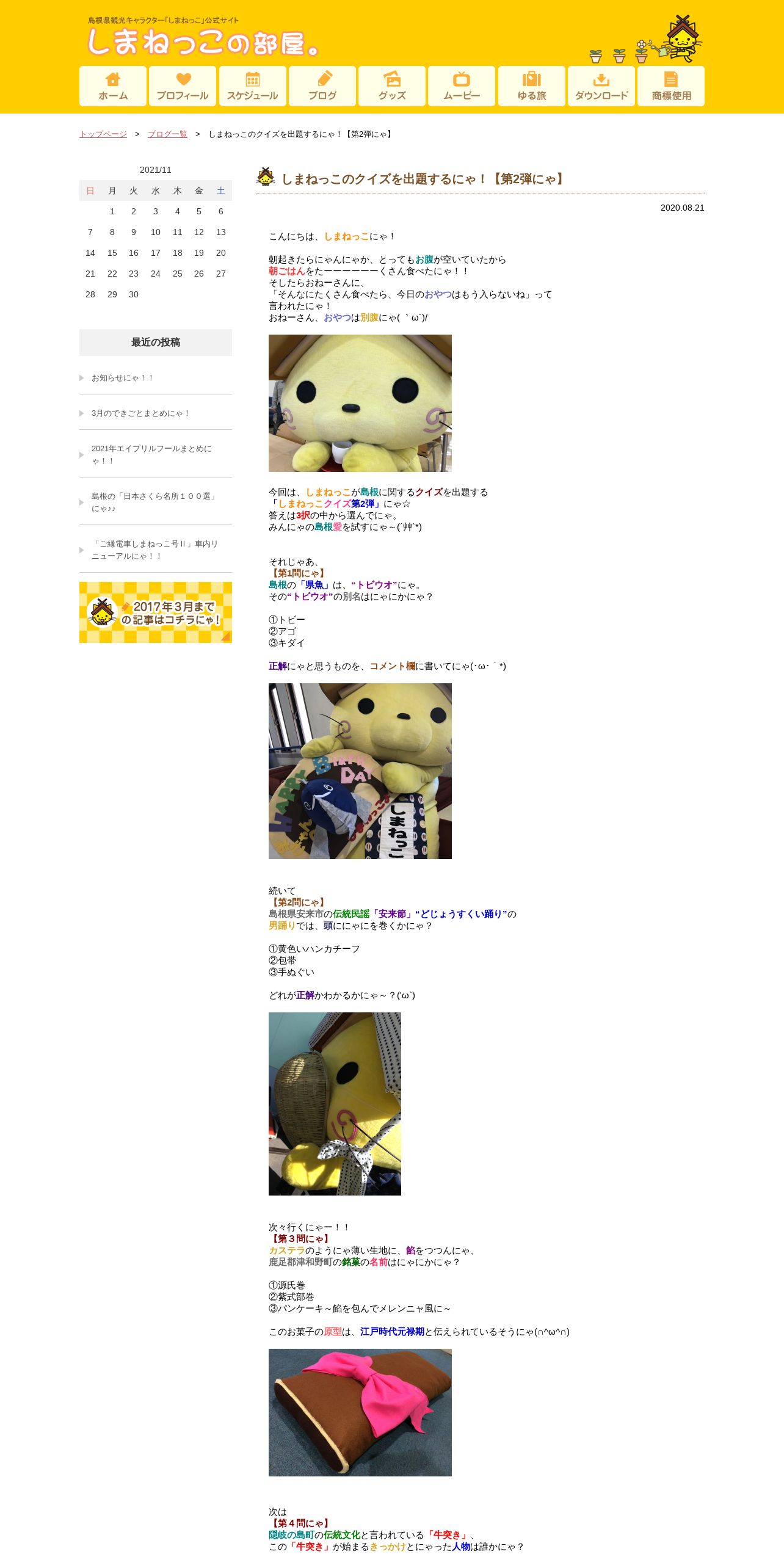Viewport: 784px width, 1568px height.
Task: Open the ムービー tab
Action: pyautogui.click(x=462, y=86)
